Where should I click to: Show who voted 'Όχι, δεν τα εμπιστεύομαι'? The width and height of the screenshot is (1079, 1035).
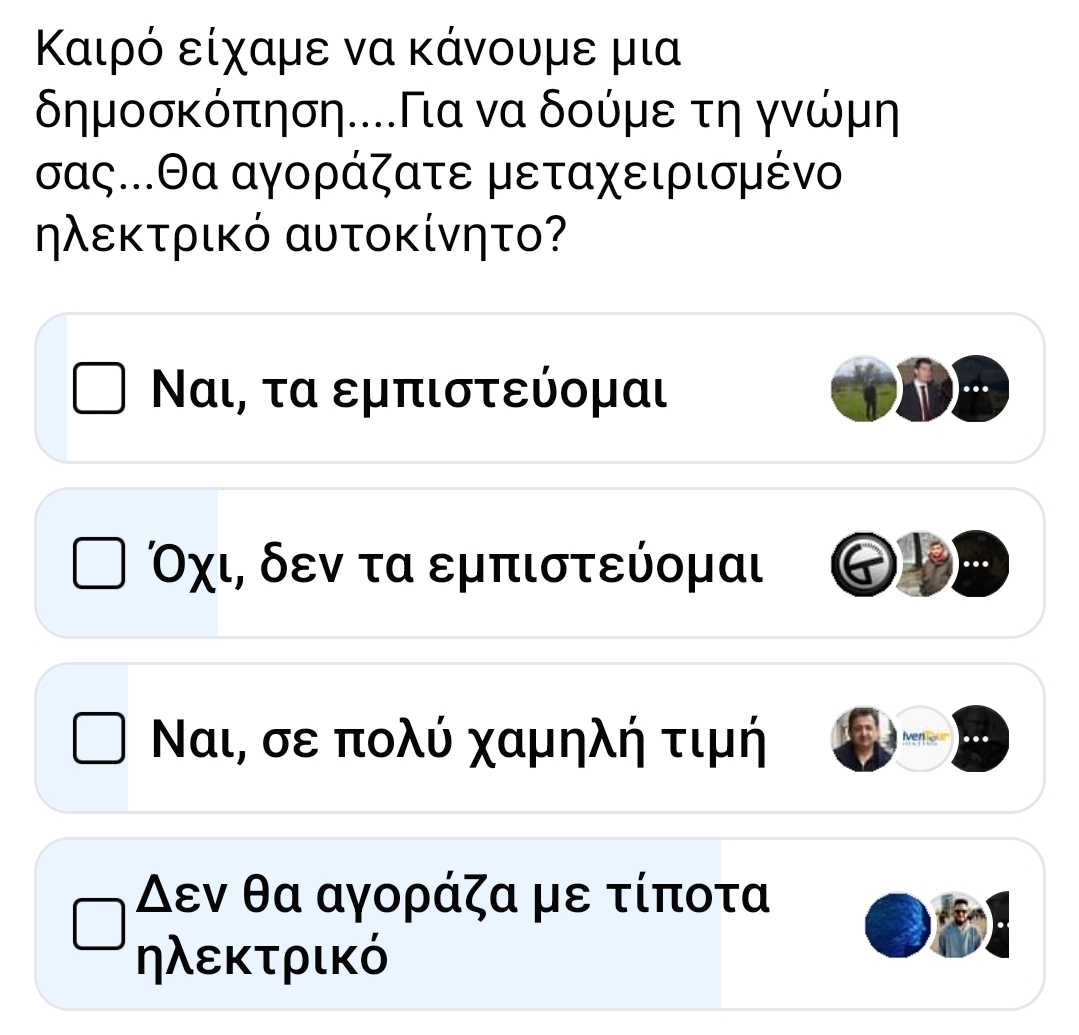920,564
